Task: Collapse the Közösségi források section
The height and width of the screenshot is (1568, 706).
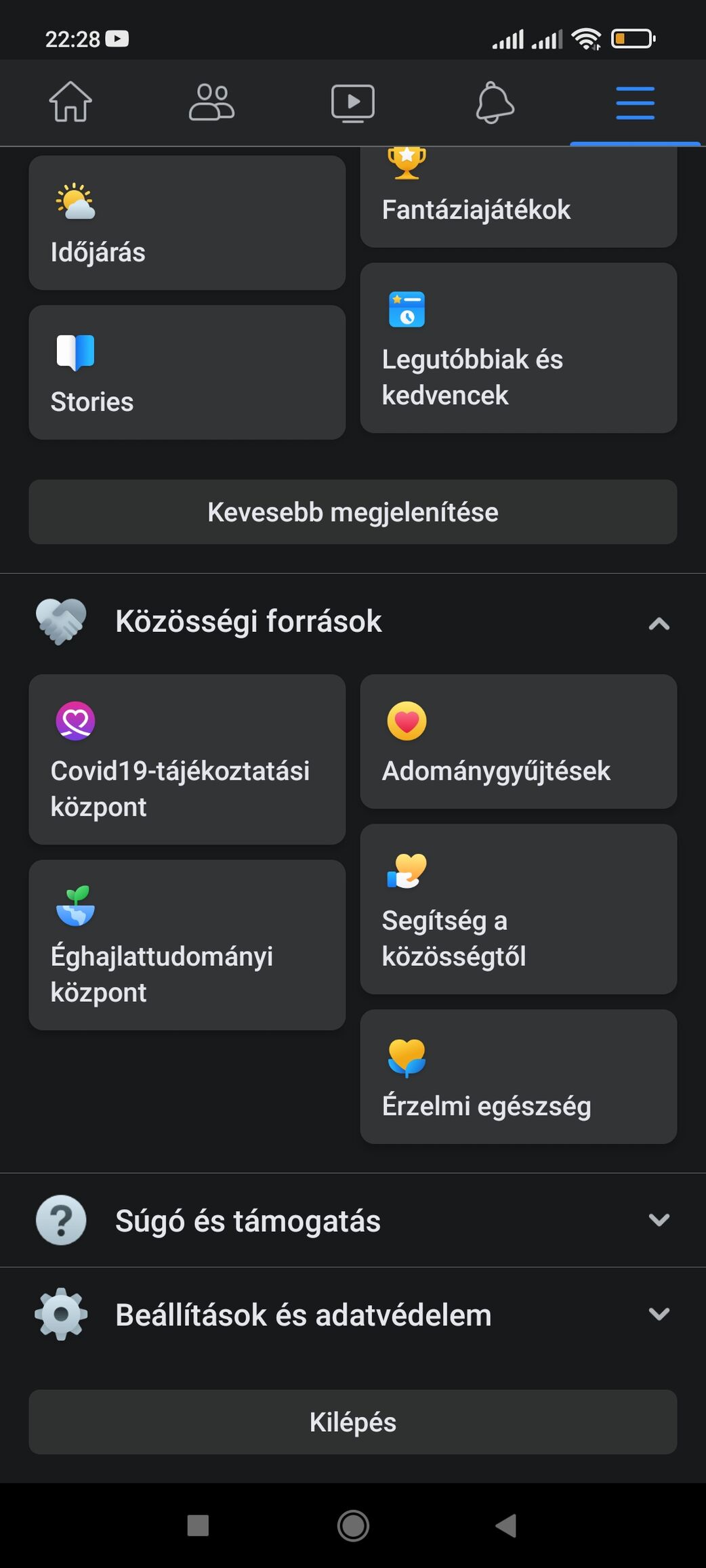Action: (x=659, y=623)
